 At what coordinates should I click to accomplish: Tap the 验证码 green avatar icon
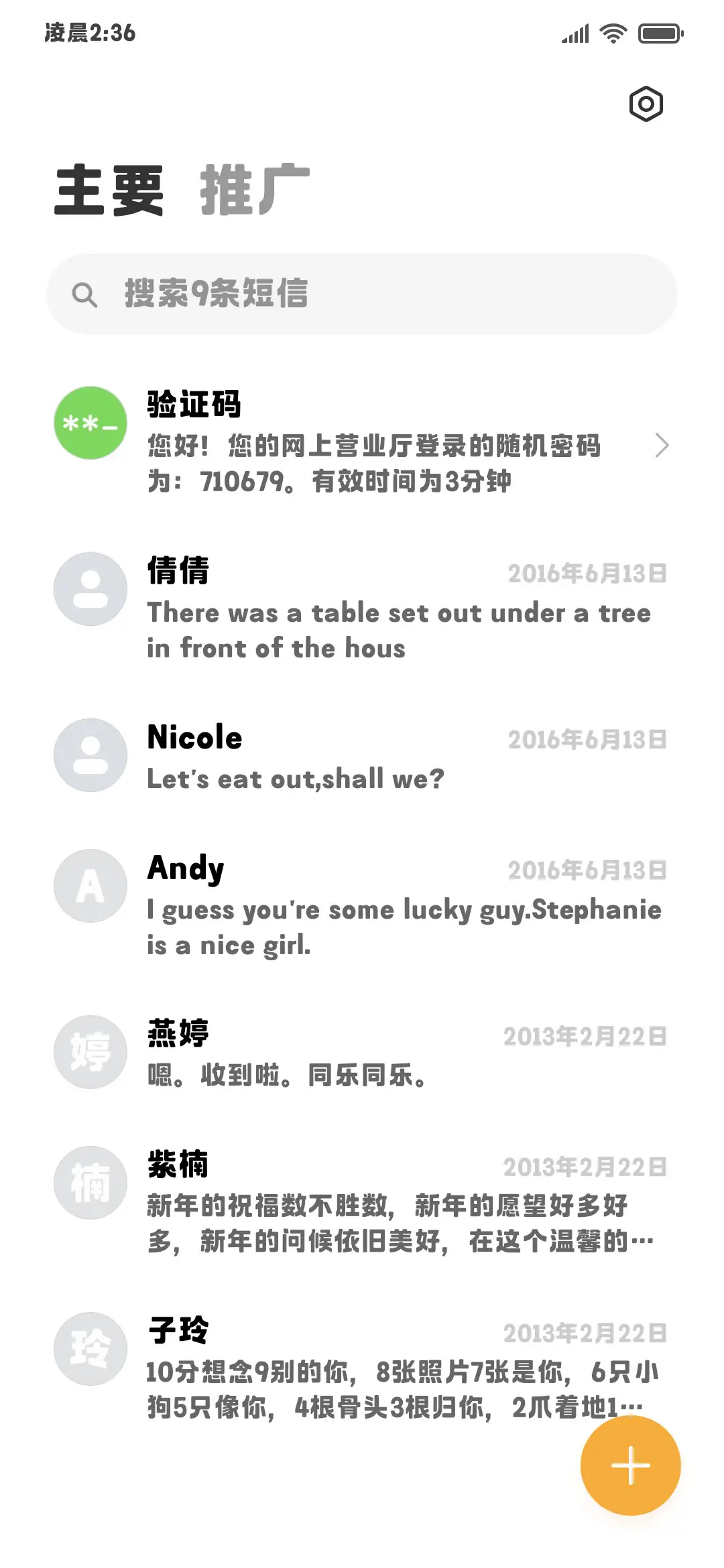coord(89,423)
